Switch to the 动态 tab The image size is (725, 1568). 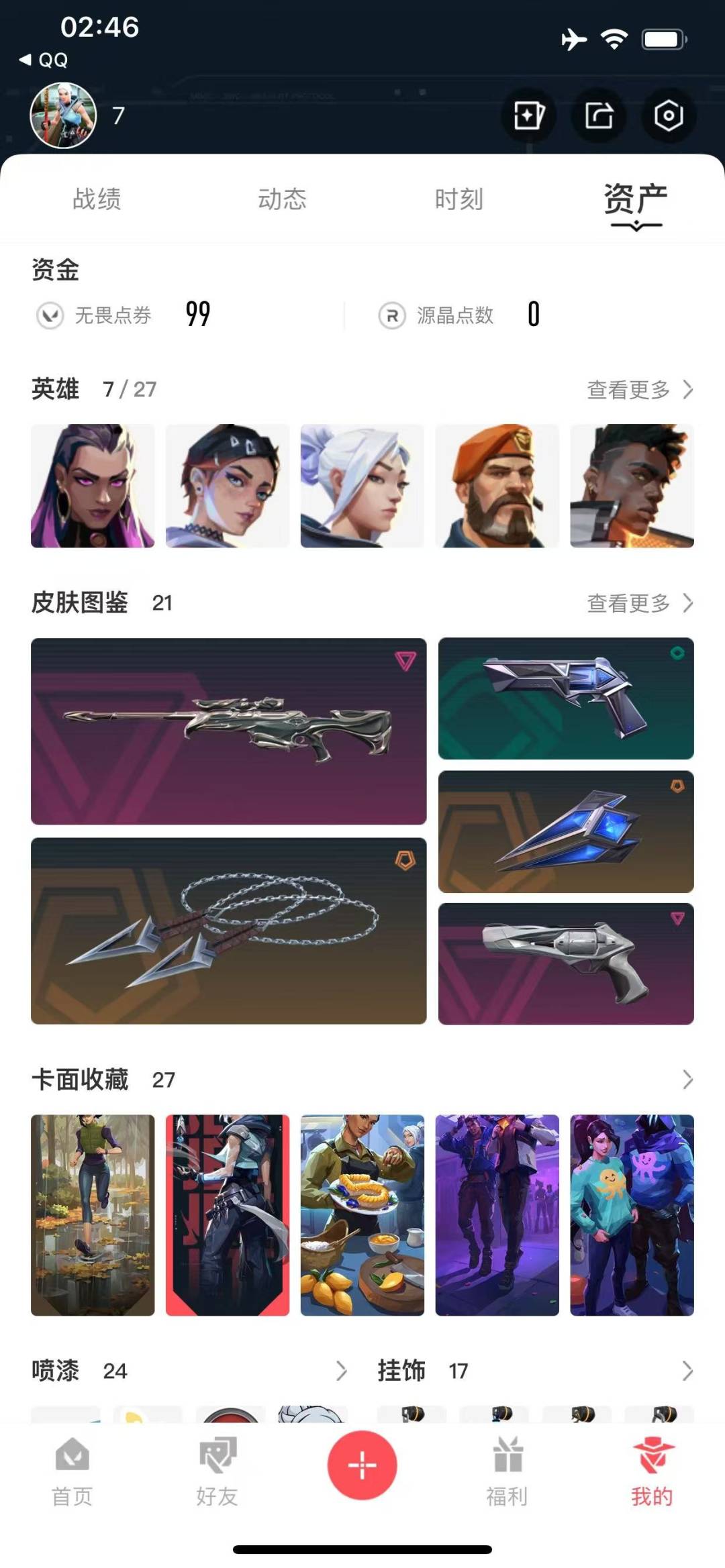pos(282,199)
